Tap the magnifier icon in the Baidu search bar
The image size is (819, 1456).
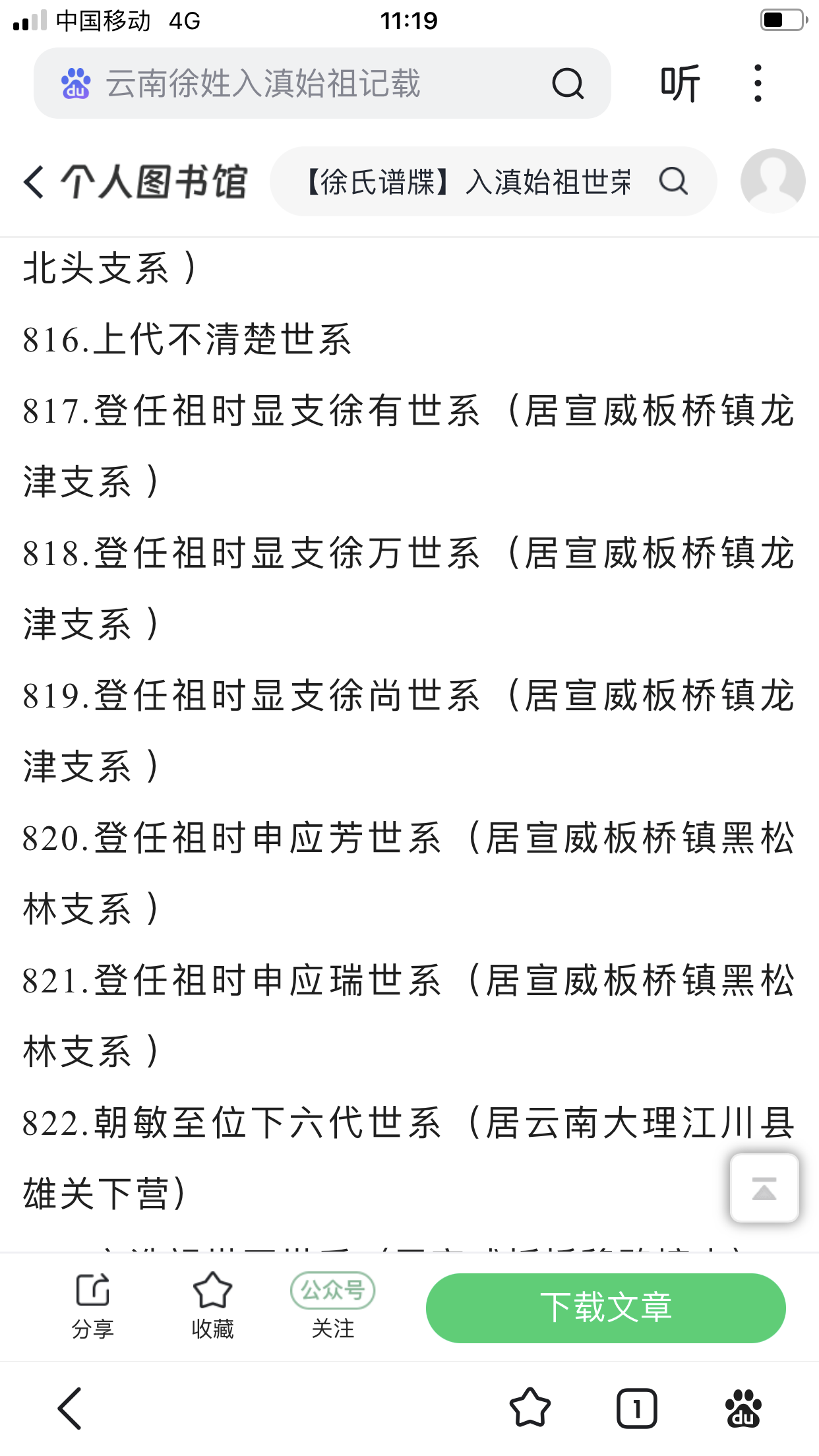coord(567,84)
